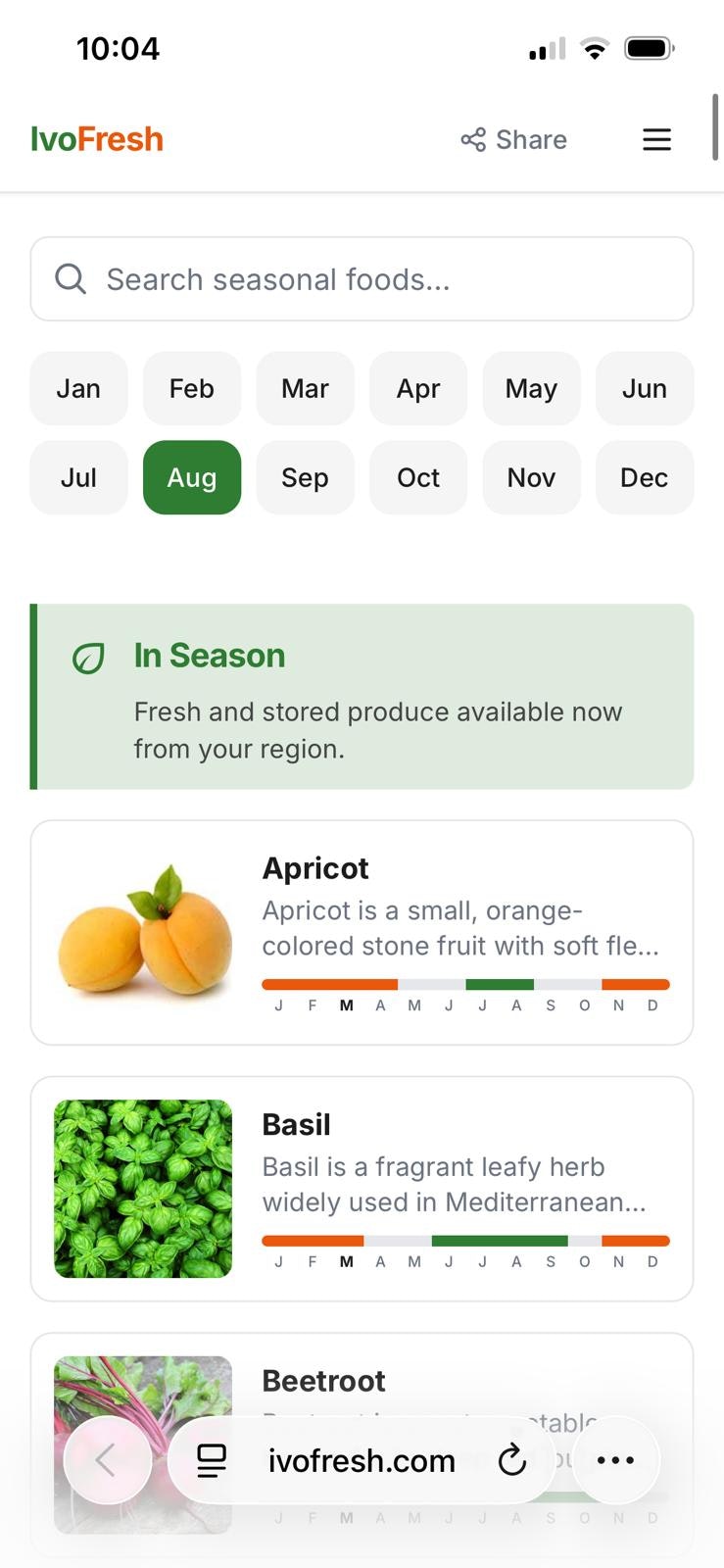Pick the Jun chip
The width and height of the screenshot is (724, 1568).
click(x=645, y=389)
